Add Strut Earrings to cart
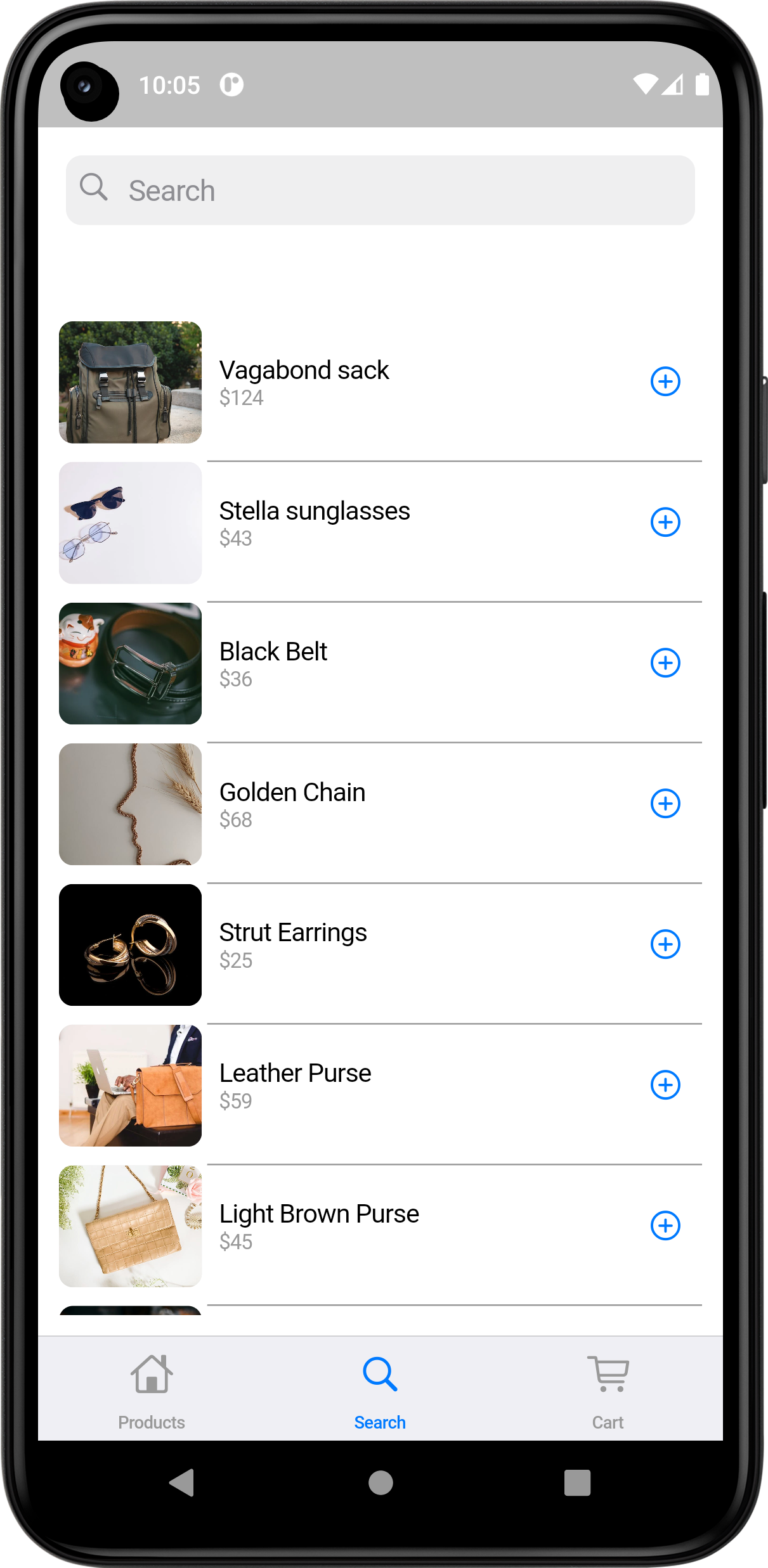Viewport: 768px width, 1568px height. [665, 944]
